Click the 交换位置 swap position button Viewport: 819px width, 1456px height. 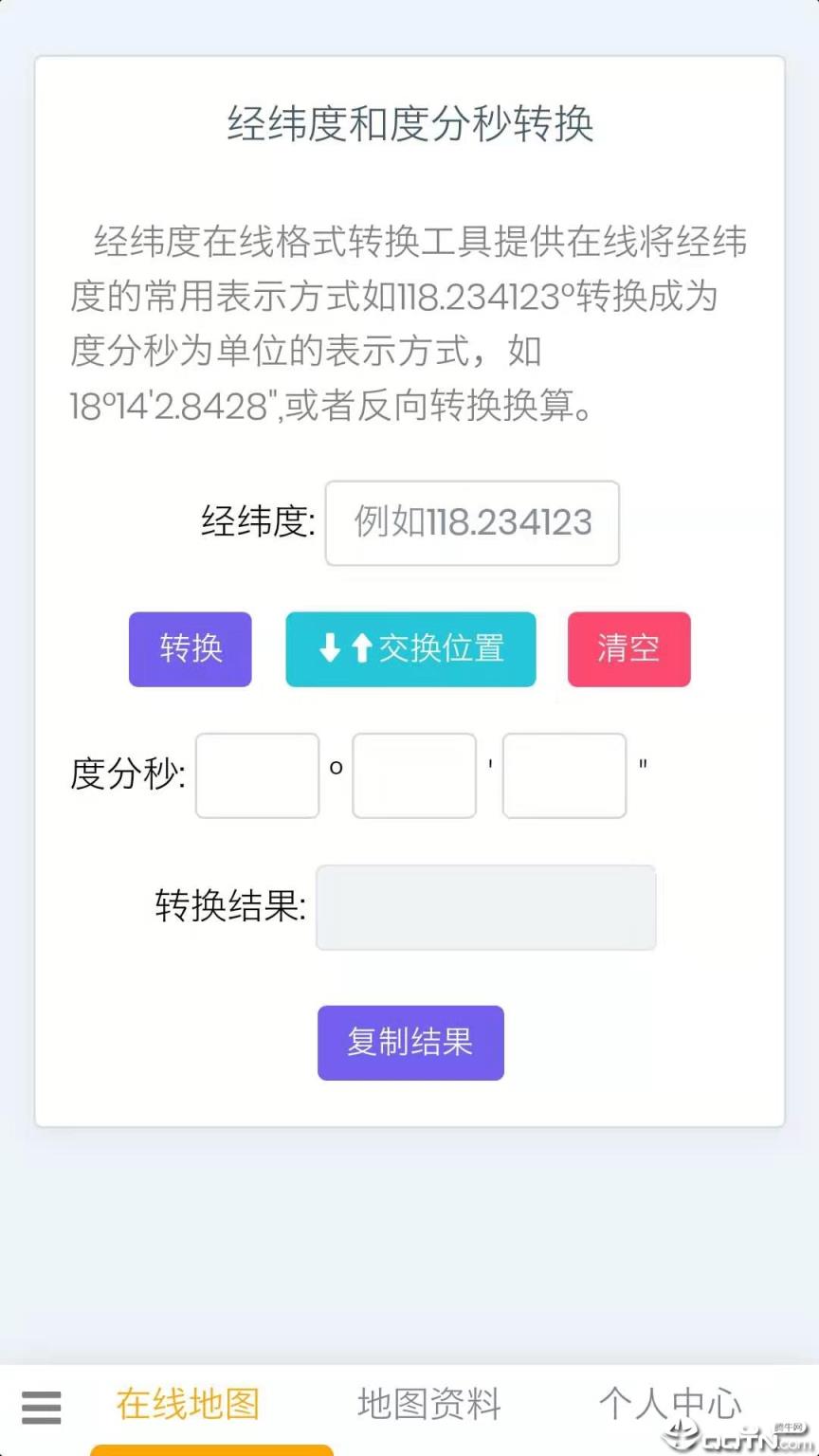pyautogui.click(x=409, y=648)
